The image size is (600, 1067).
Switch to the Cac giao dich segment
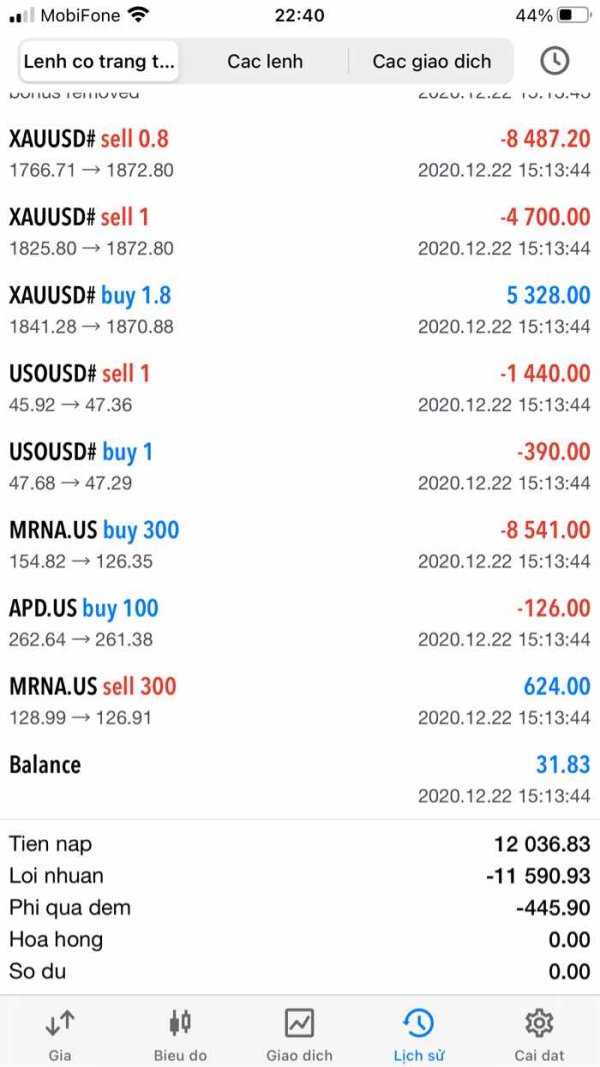click(432, 61)
